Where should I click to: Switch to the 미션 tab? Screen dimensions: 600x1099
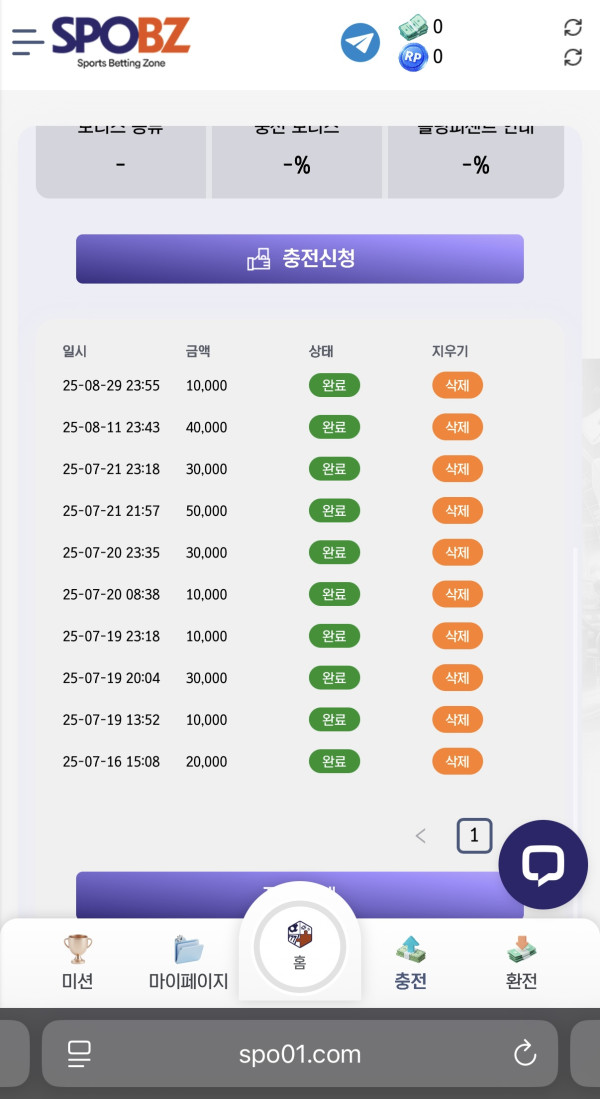click(x=77, y=963)
